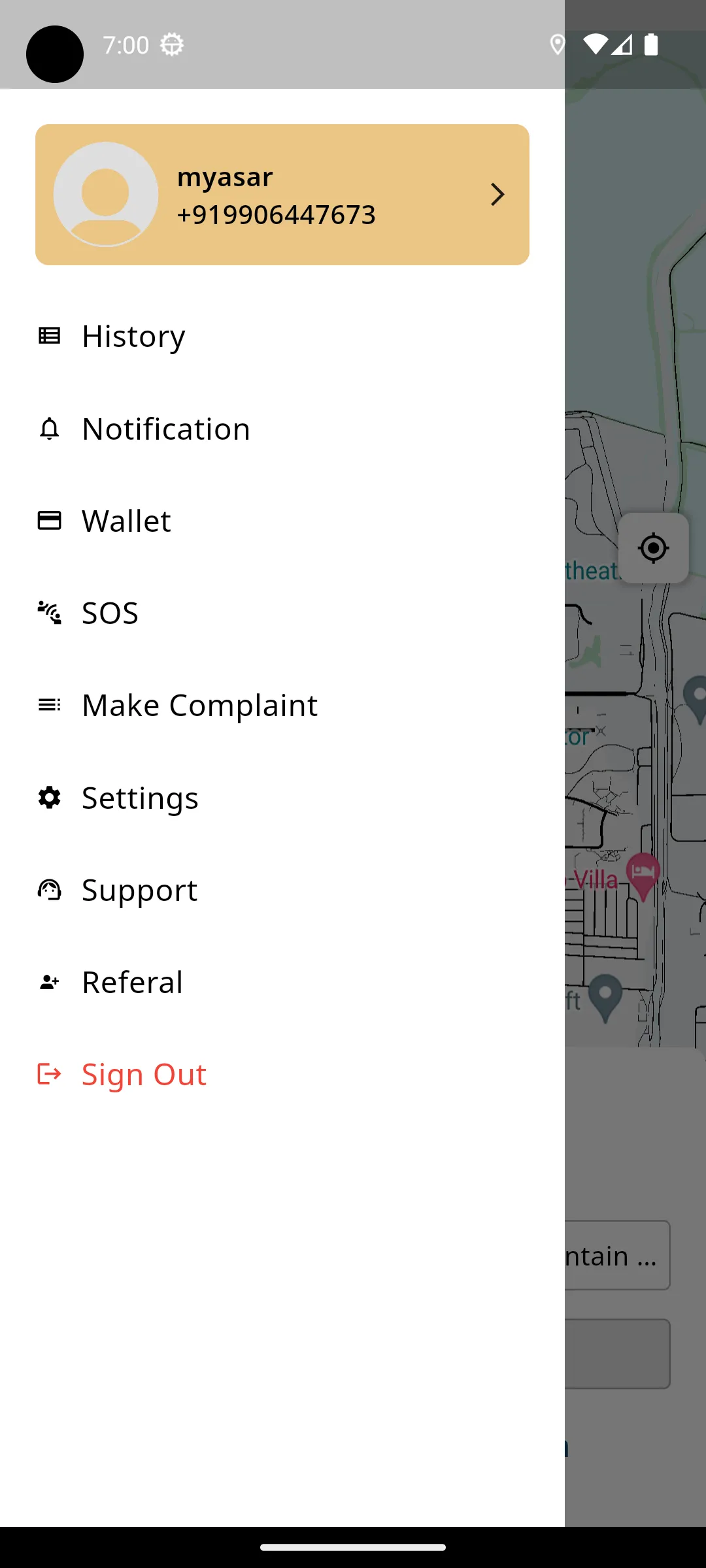Tap the SOS signal icon
The height and width of the screenshot is (1568, 706).
(x=49, y=613)
